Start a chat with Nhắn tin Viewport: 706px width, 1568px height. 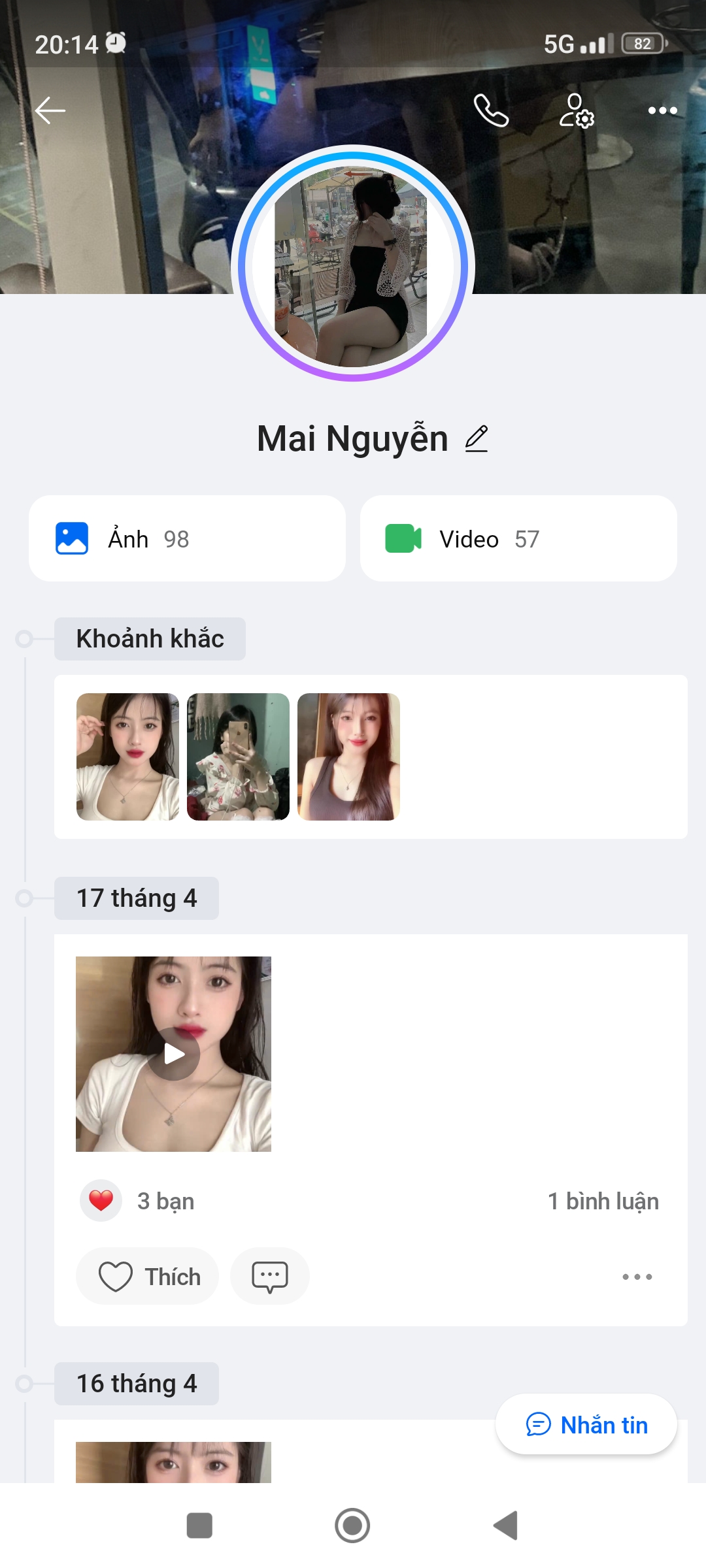(586, 1425)
